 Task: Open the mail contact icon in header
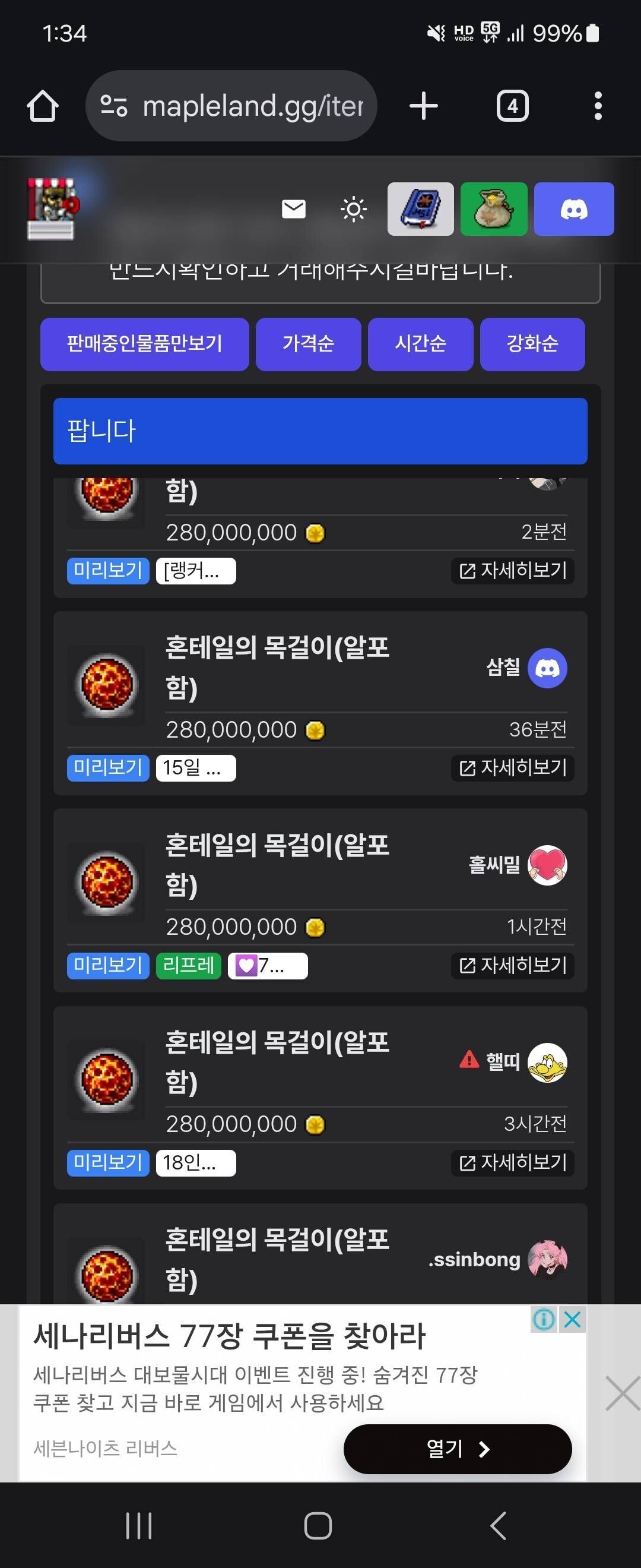[x=294, y=209]
